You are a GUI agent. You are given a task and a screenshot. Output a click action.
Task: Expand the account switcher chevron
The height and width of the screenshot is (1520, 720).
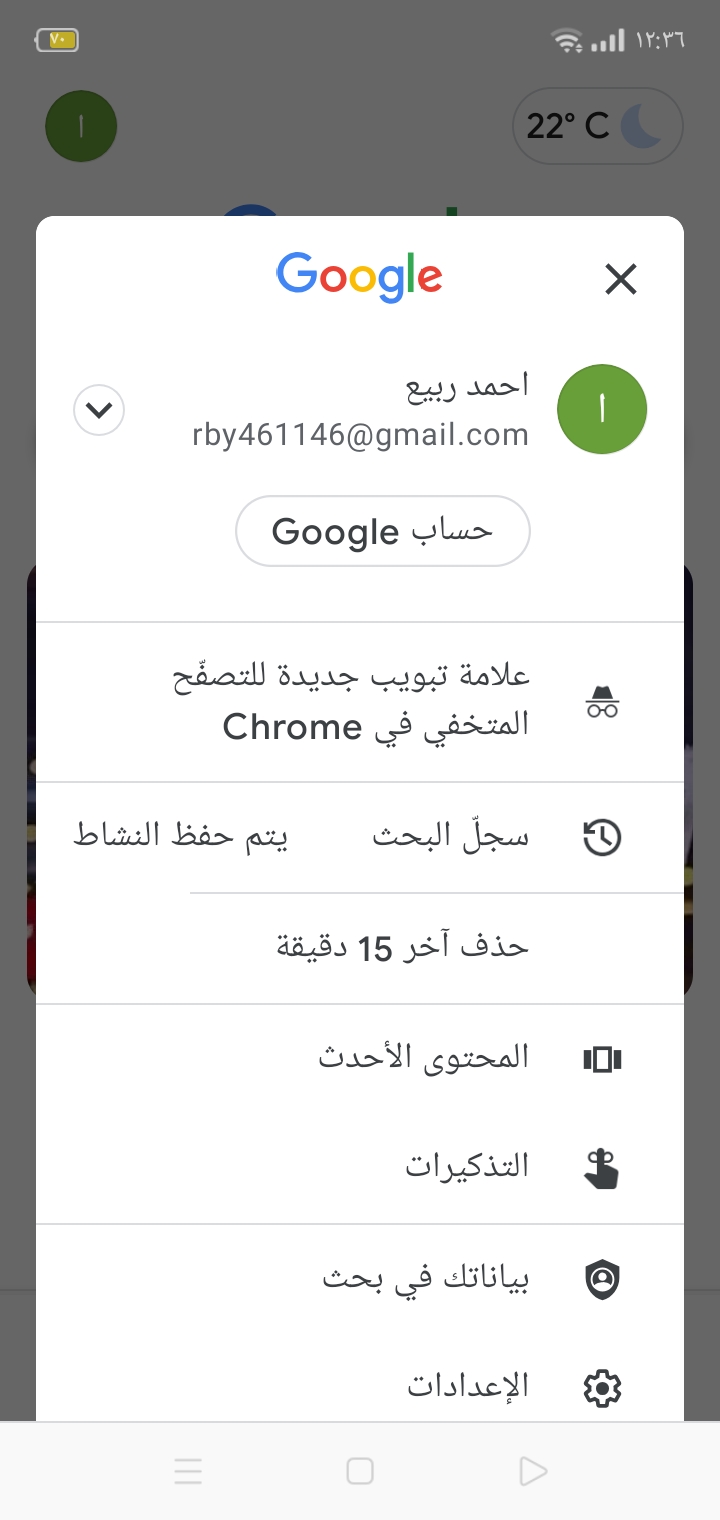coord(99,410)
